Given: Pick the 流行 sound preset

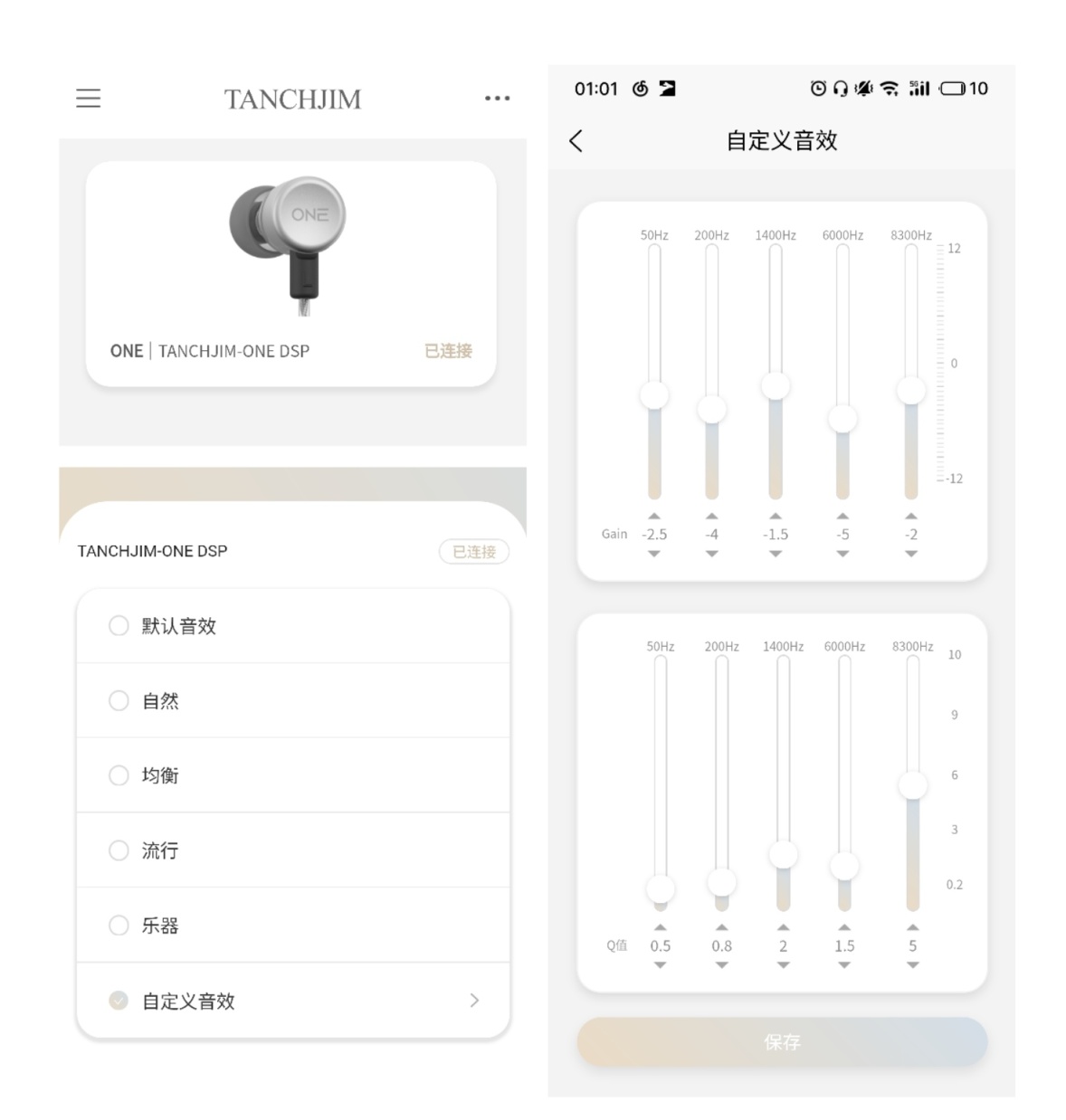Looking at the screenshot, I should coord(119,850).
